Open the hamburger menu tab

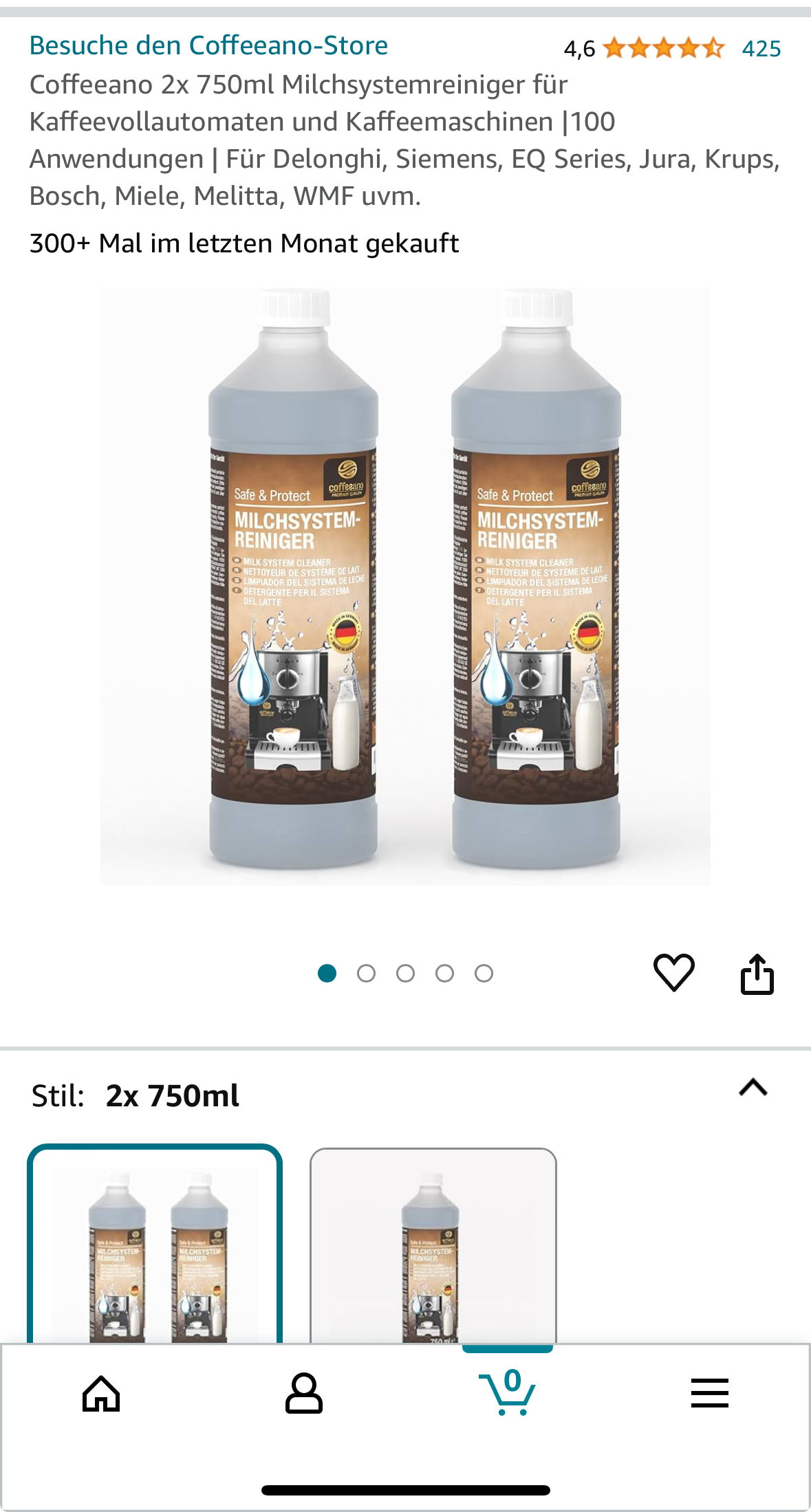coord(709,1394)
